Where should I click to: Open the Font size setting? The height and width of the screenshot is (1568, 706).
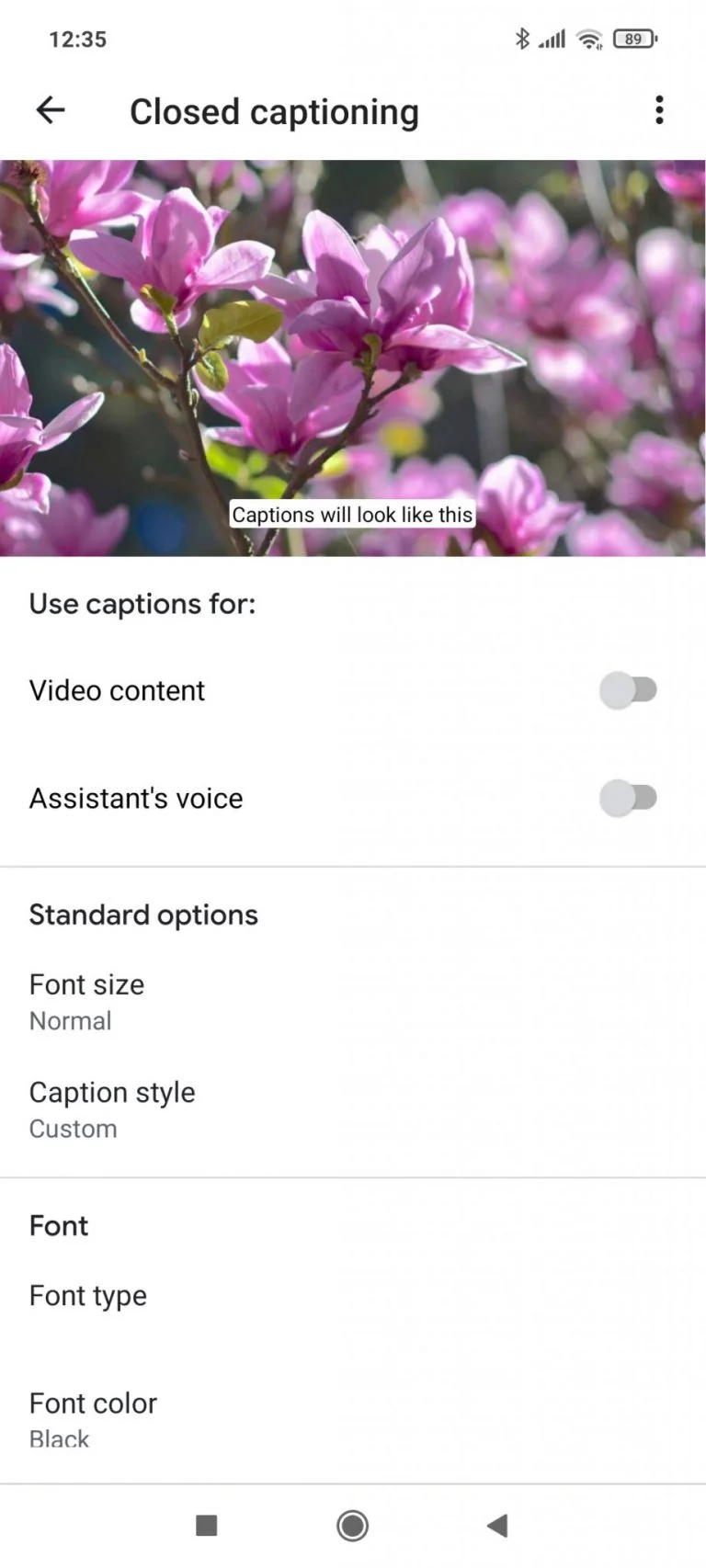click(87, 1001)
